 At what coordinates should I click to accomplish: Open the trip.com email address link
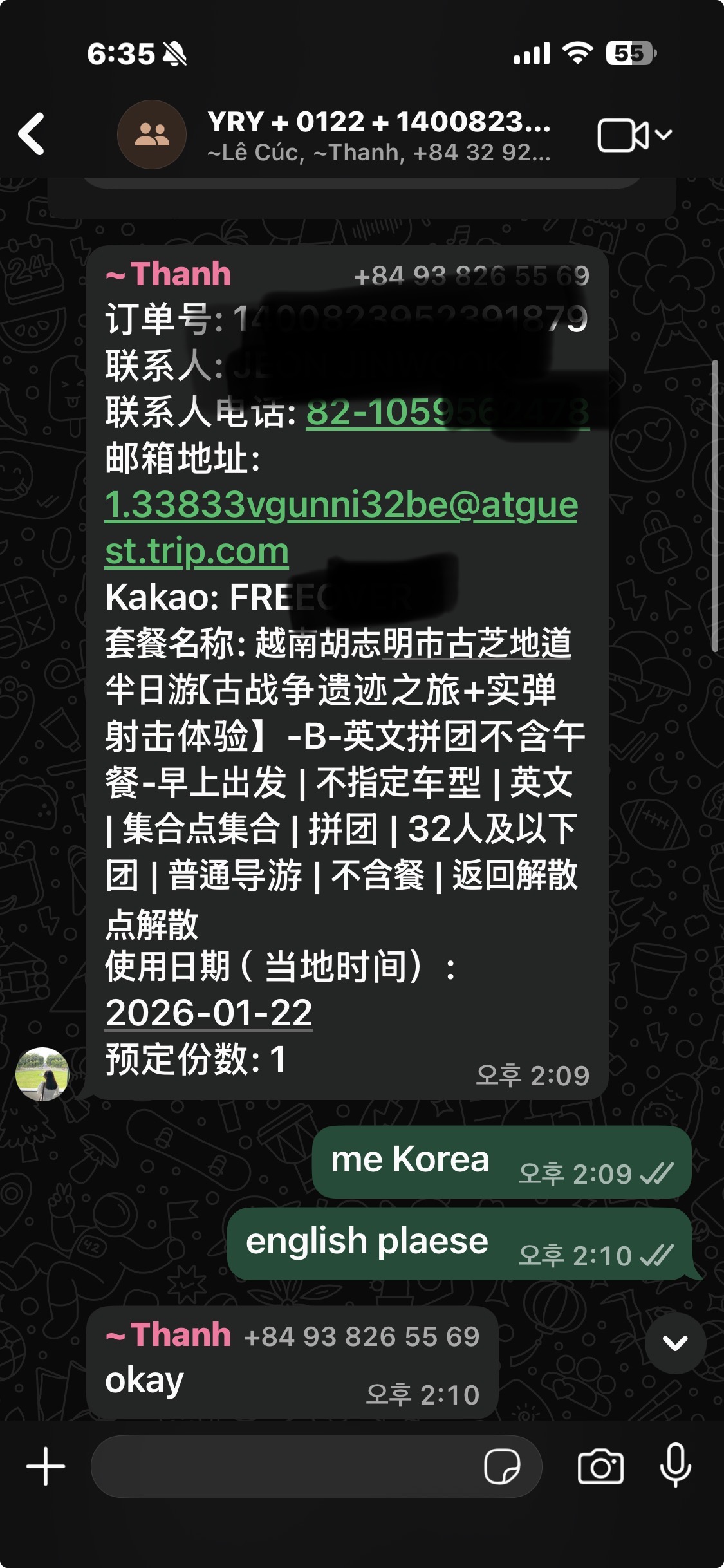pyautogui.click(x=340, y=505)
